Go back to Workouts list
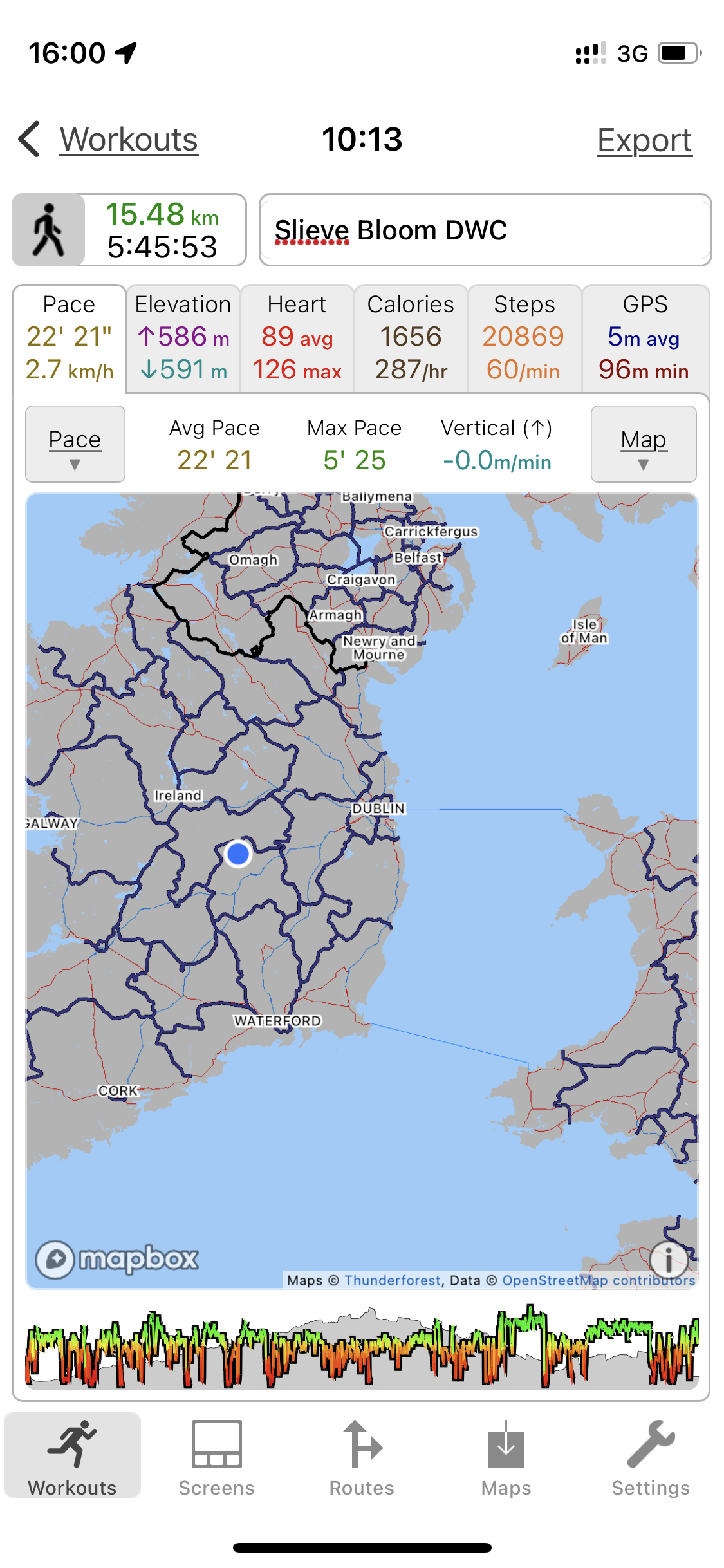724x1568 pixels. coord(108,139)
